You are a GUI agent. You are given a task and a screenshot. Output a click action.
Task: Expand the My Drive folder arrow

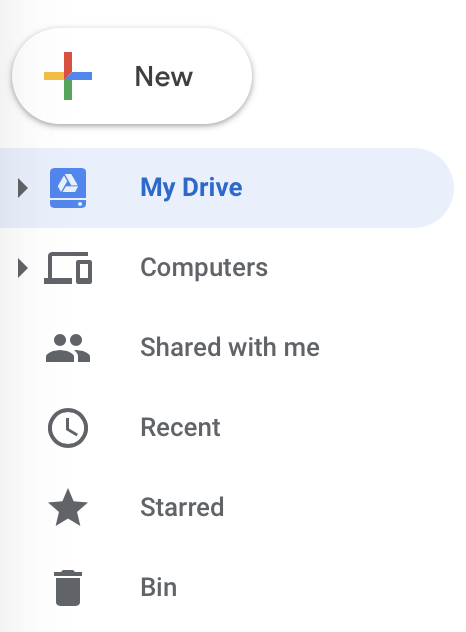click(23, 188)
